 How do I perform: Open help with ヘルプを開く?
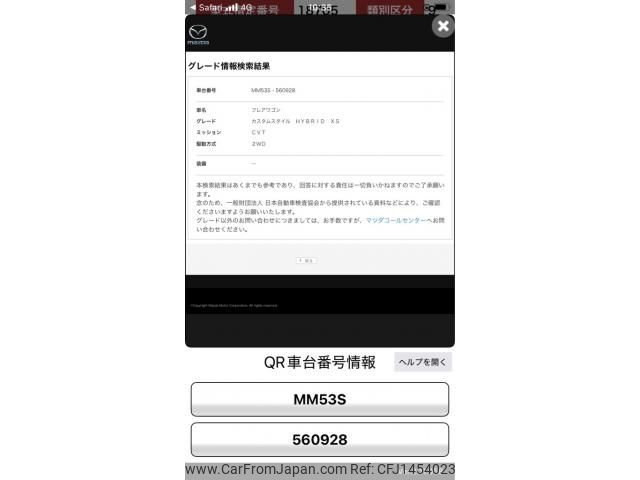[x=422, y=362]
